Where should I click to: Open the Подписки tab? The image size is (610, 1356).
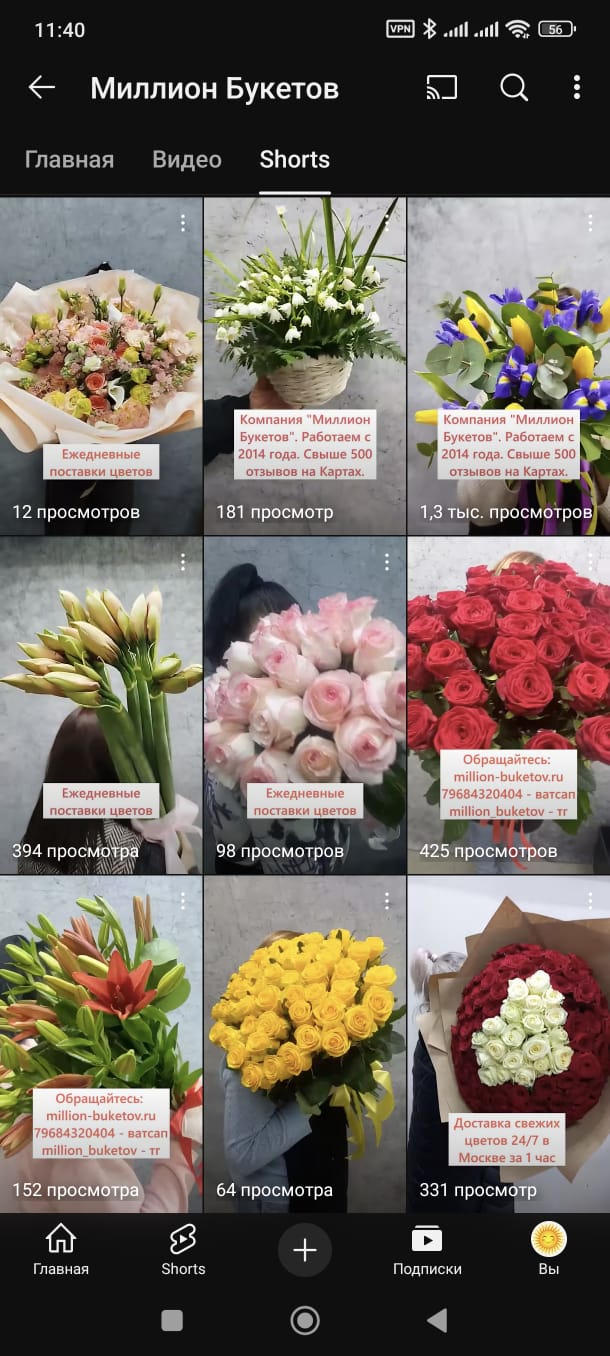pos(427,1250)
